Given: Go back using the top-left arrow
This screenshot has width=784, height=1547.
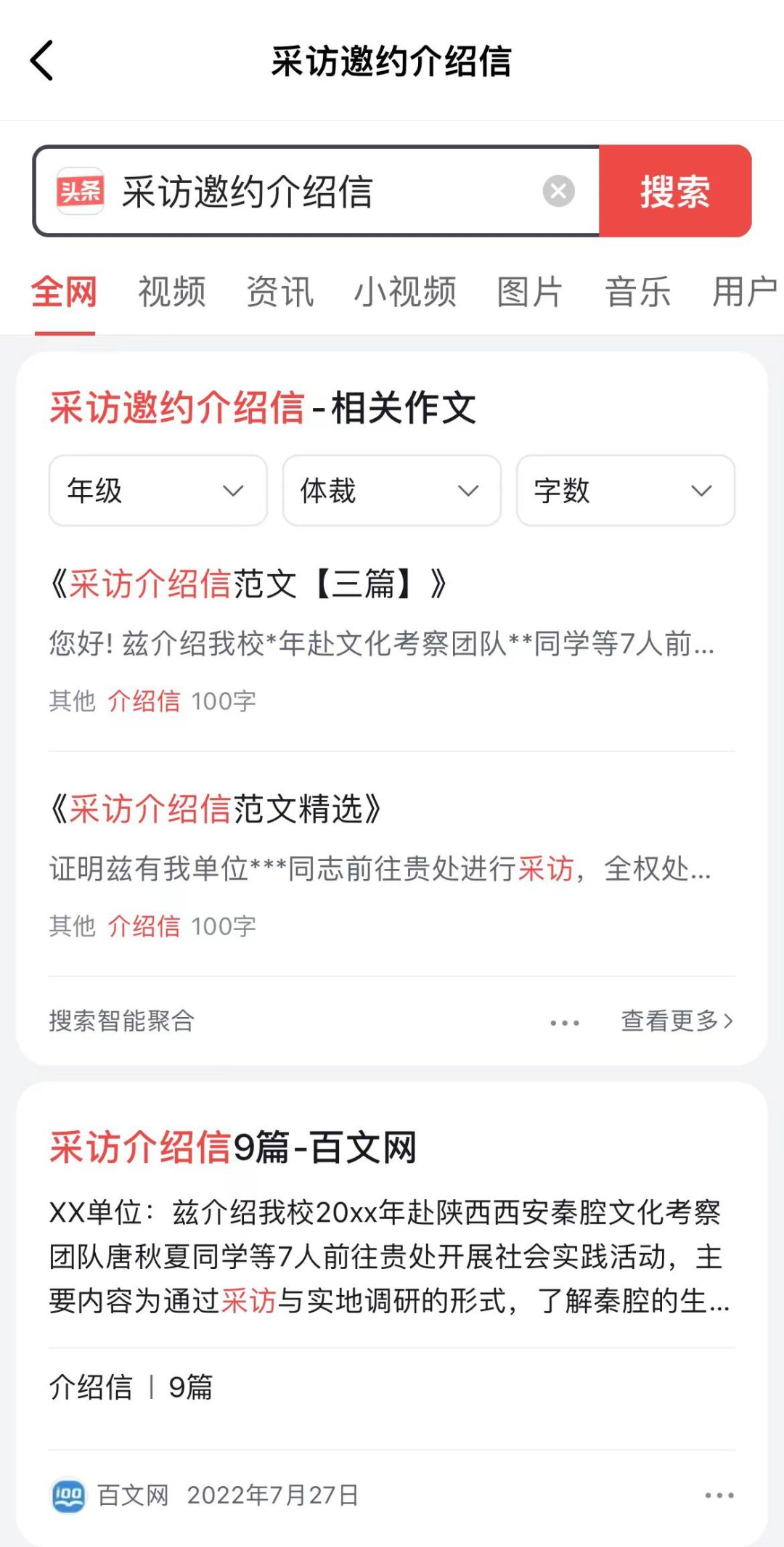Looking at the screenshot, I should 42,60.
